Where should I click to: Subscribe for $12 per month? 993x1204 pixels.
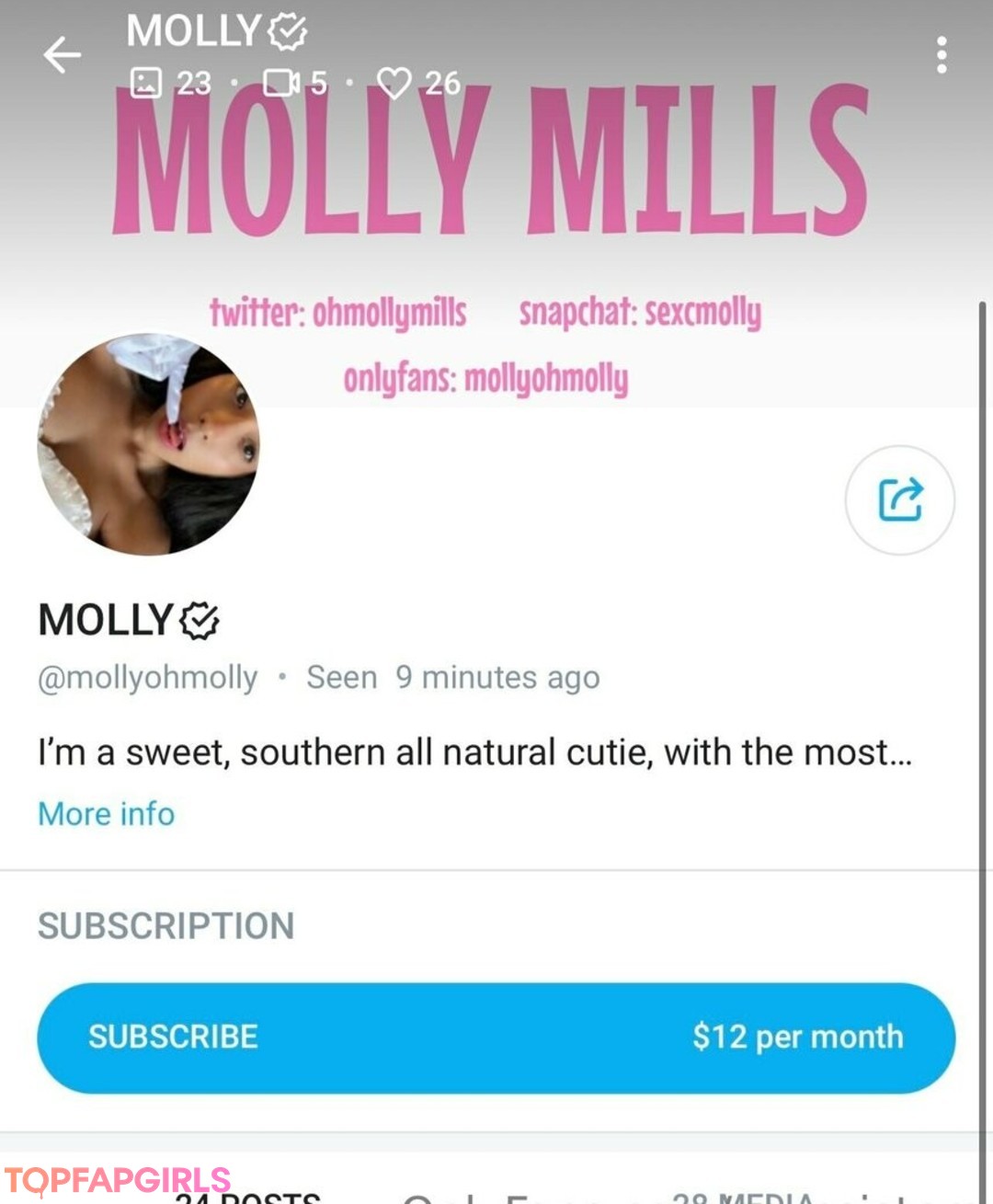tap(496, 1037)
